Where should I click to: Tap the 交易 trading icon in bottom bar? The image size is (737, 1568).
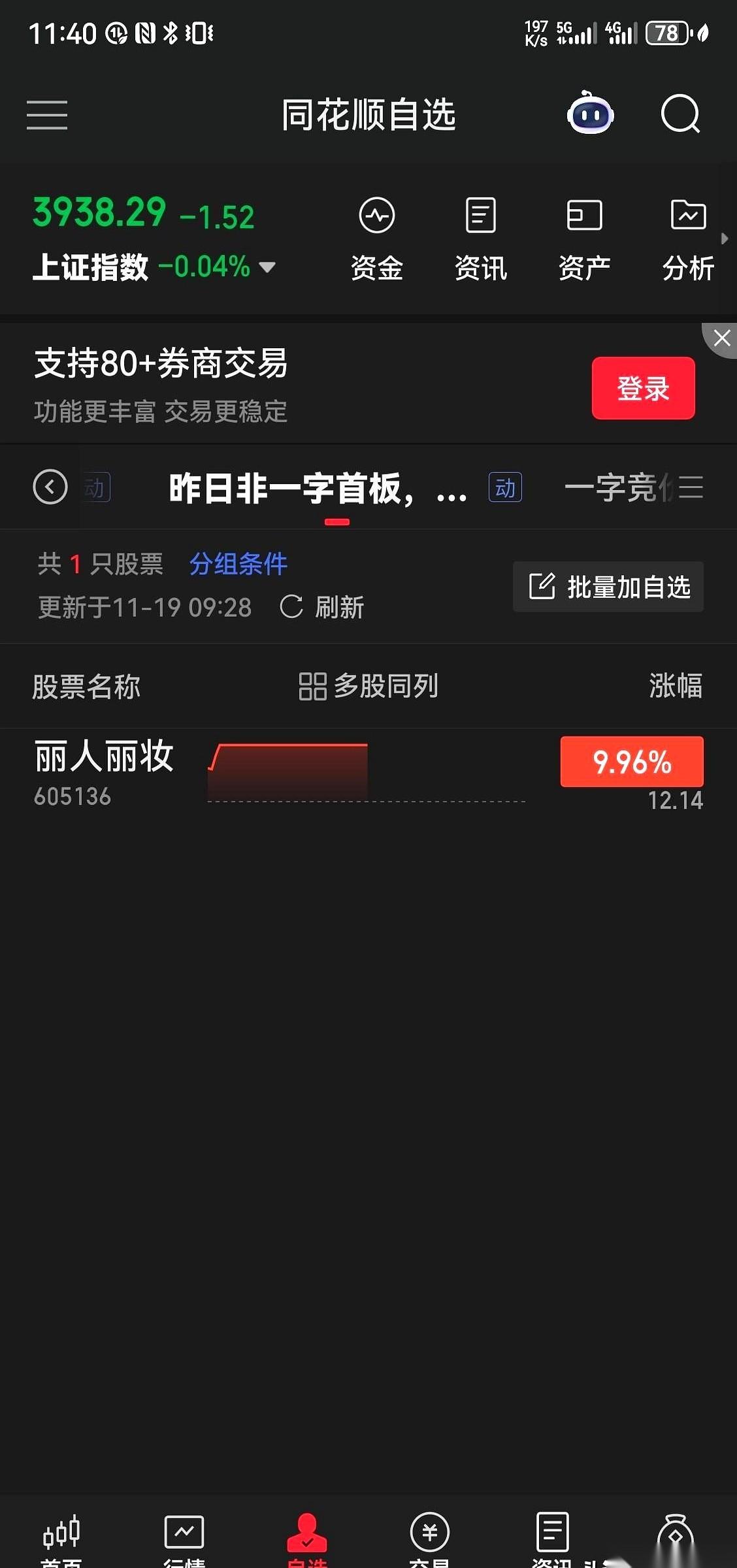(x=429, y=1532)
